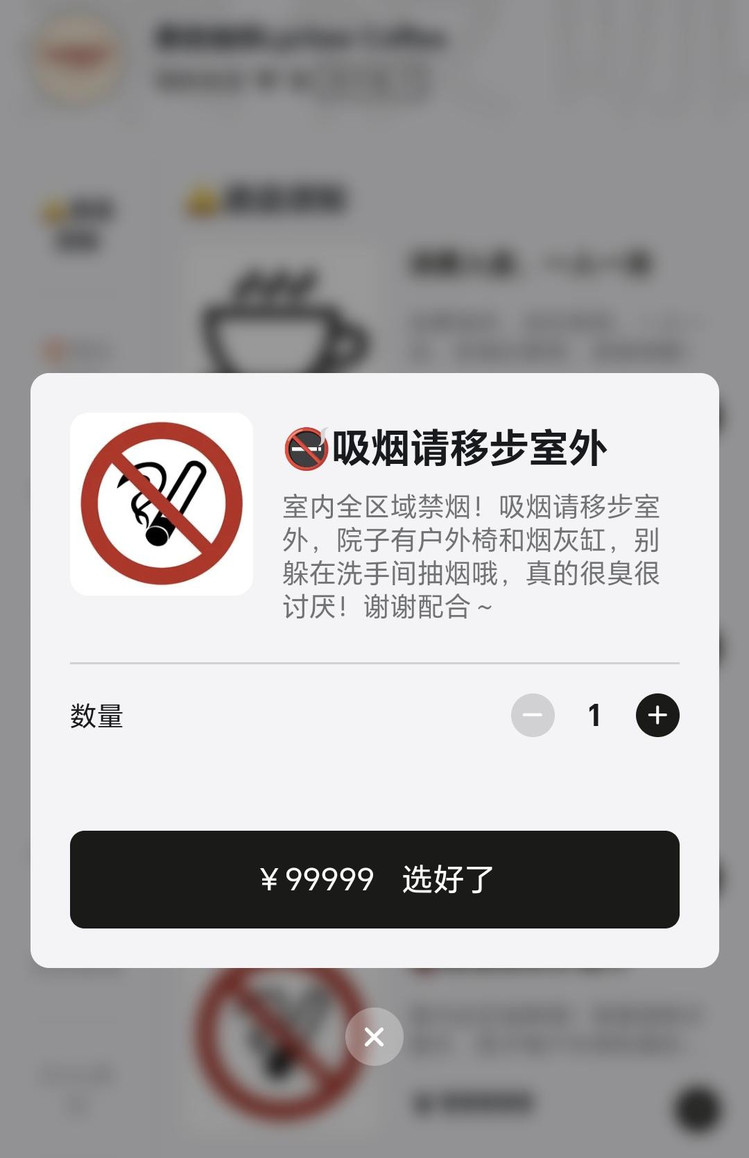
Task: Increase quantity with the plus button
Action: pyautogui.click(x=657, y=715)
